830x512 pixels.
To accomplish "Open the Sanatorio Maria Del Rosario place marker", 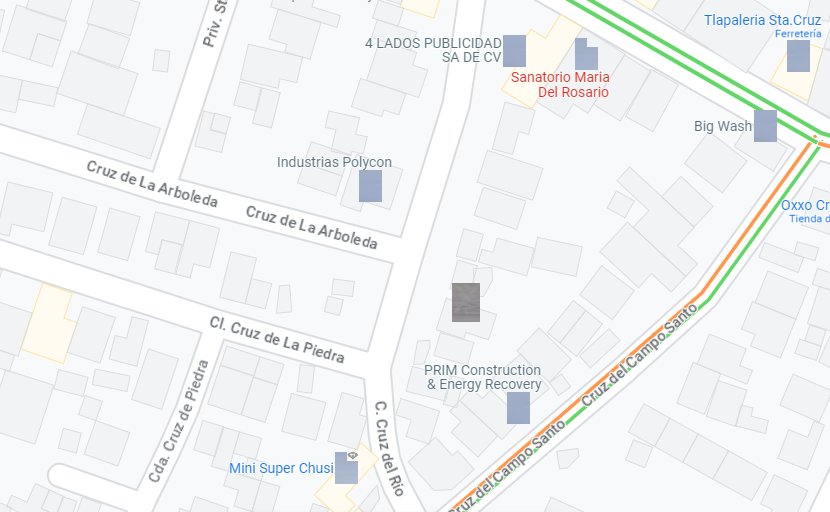I will coord(586,54).
